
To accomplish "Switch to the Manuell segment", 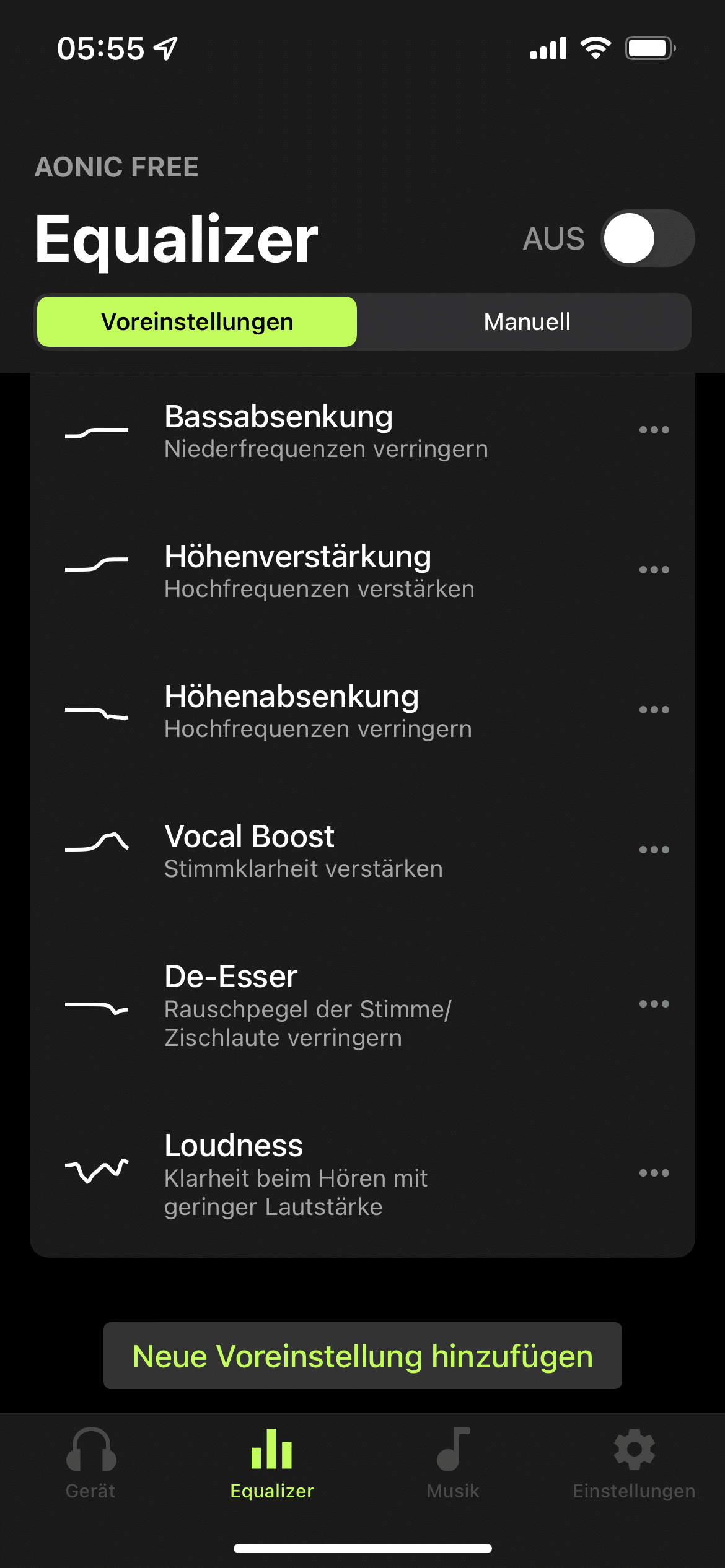I will pos(527,322).
